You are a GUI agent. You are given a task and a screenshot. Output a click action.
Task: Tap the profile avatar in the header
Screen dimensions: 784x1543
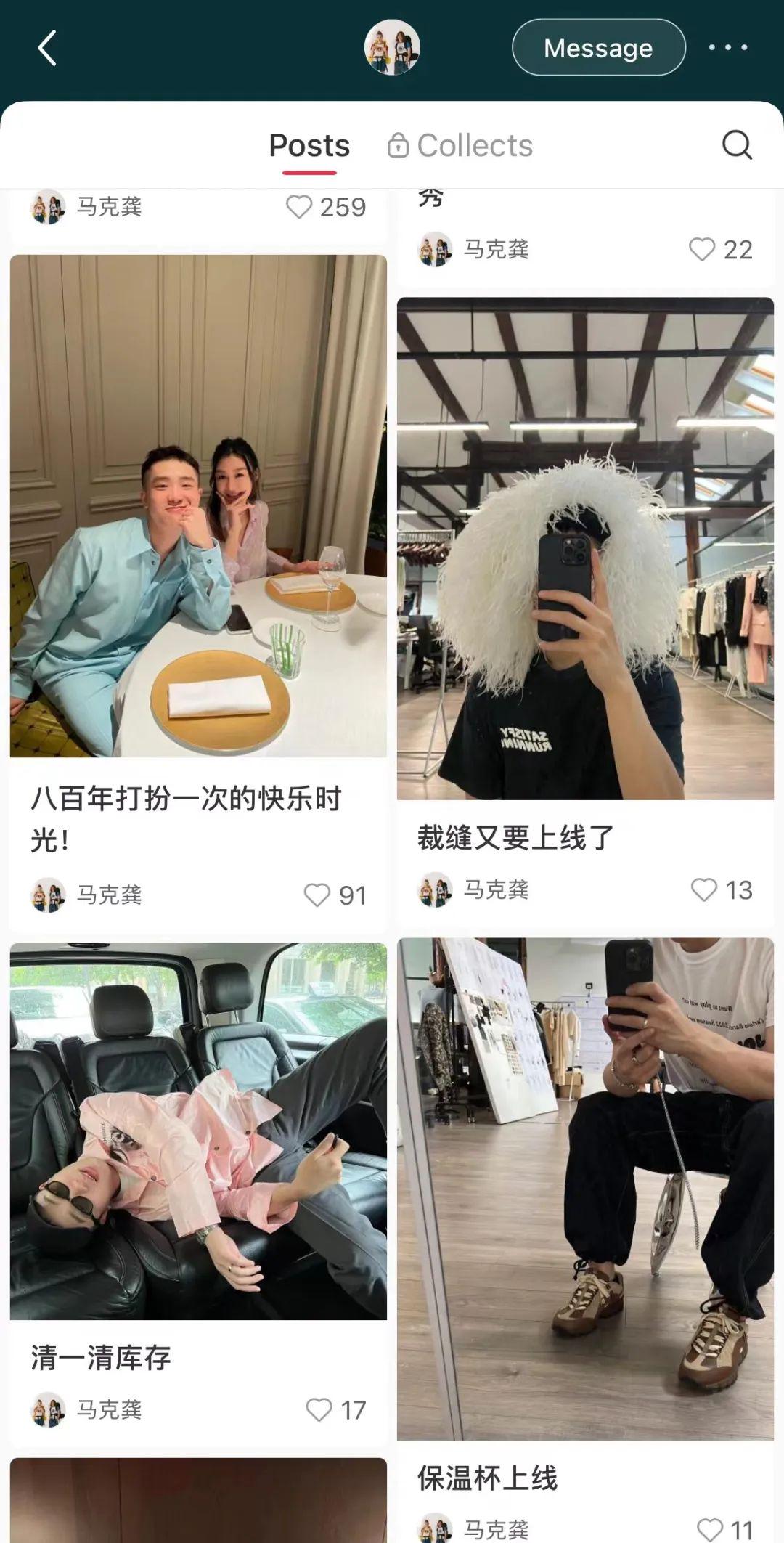coord(392,48)
